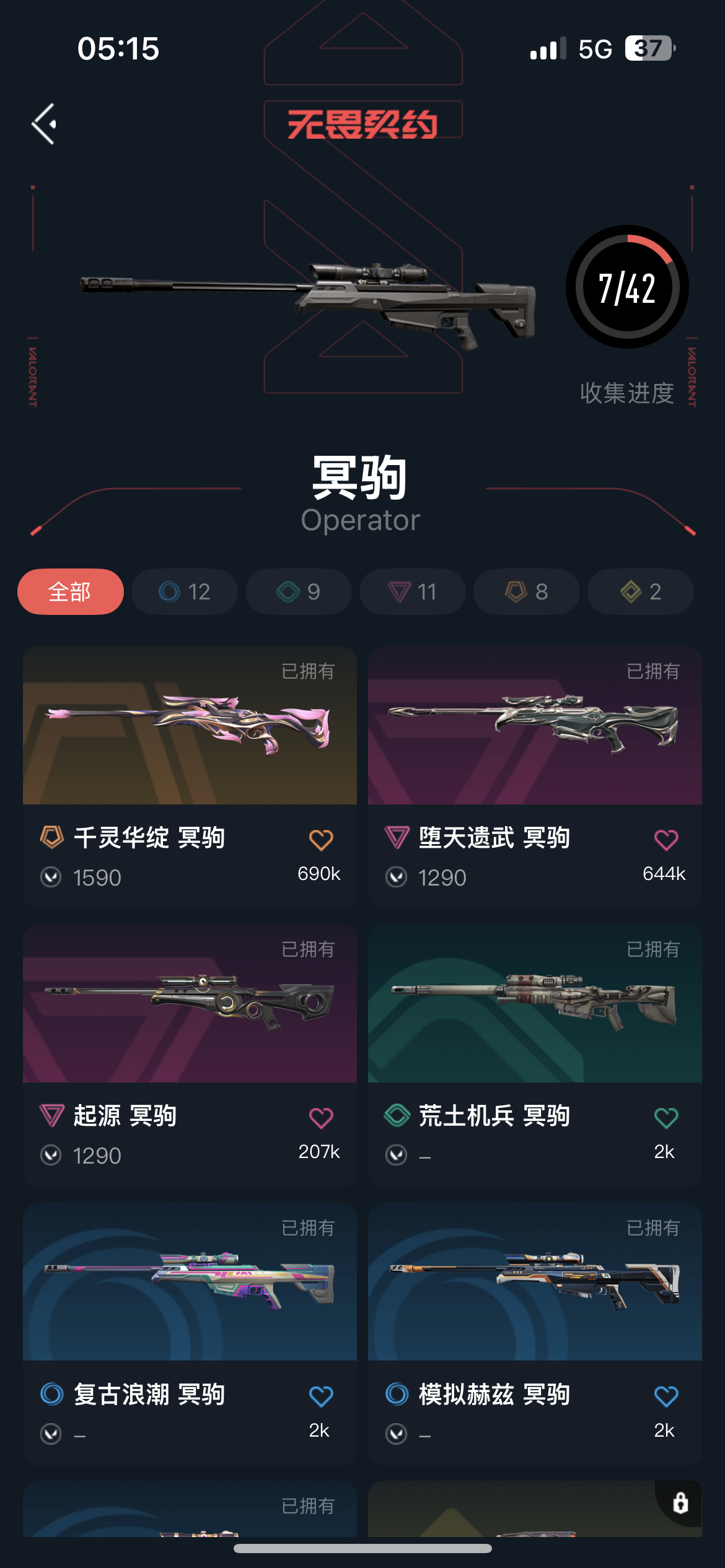Open the 千灵华绽 冥驹 skin card
The height and width of the screenshot is (1568, 725).
coord(190,777)
